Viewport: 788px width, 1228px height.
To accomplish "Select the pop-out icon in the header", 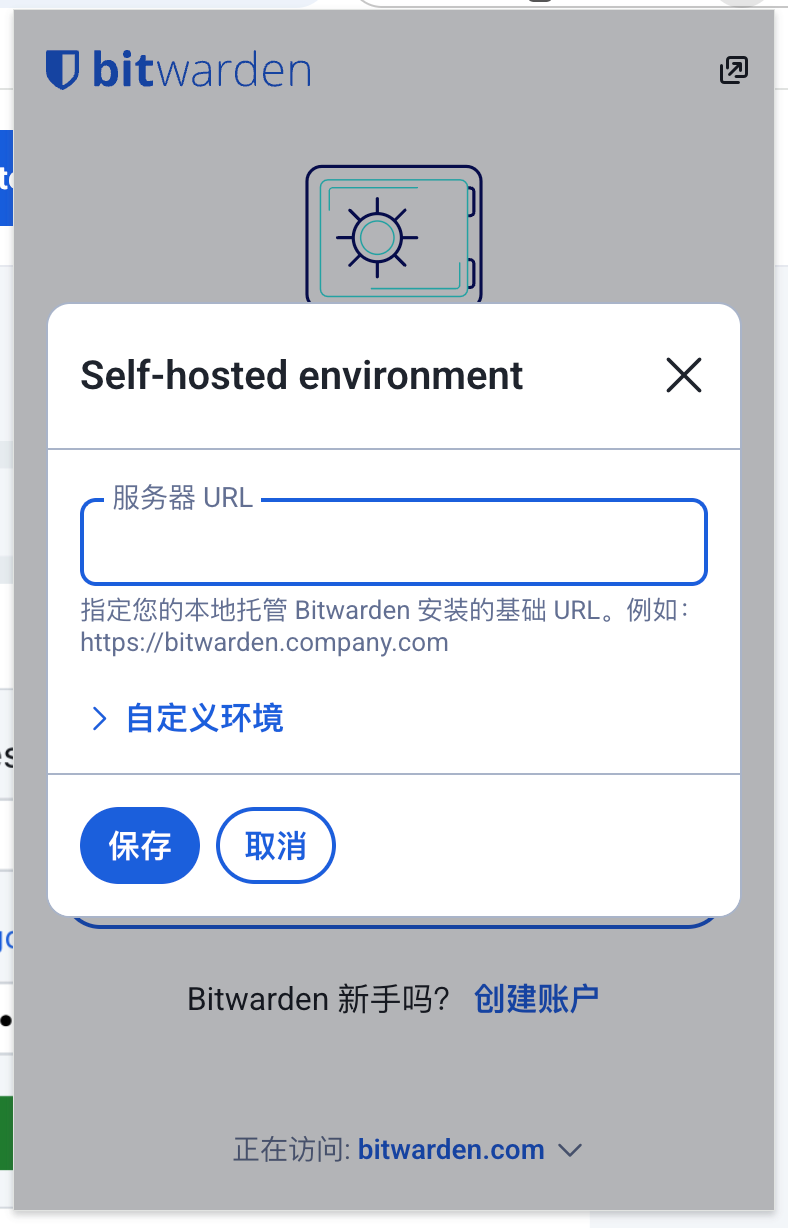I will tap(734, 70).
